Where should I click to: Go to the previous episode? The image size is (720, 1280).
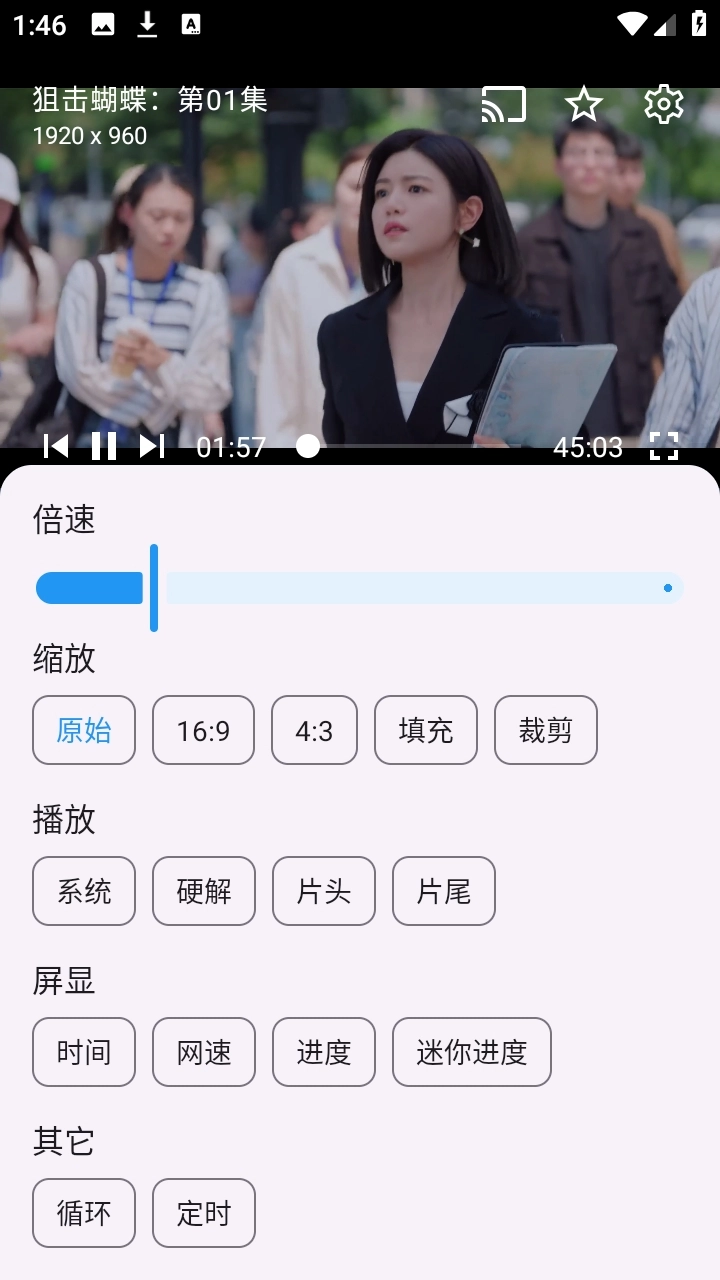coord(56,446)
